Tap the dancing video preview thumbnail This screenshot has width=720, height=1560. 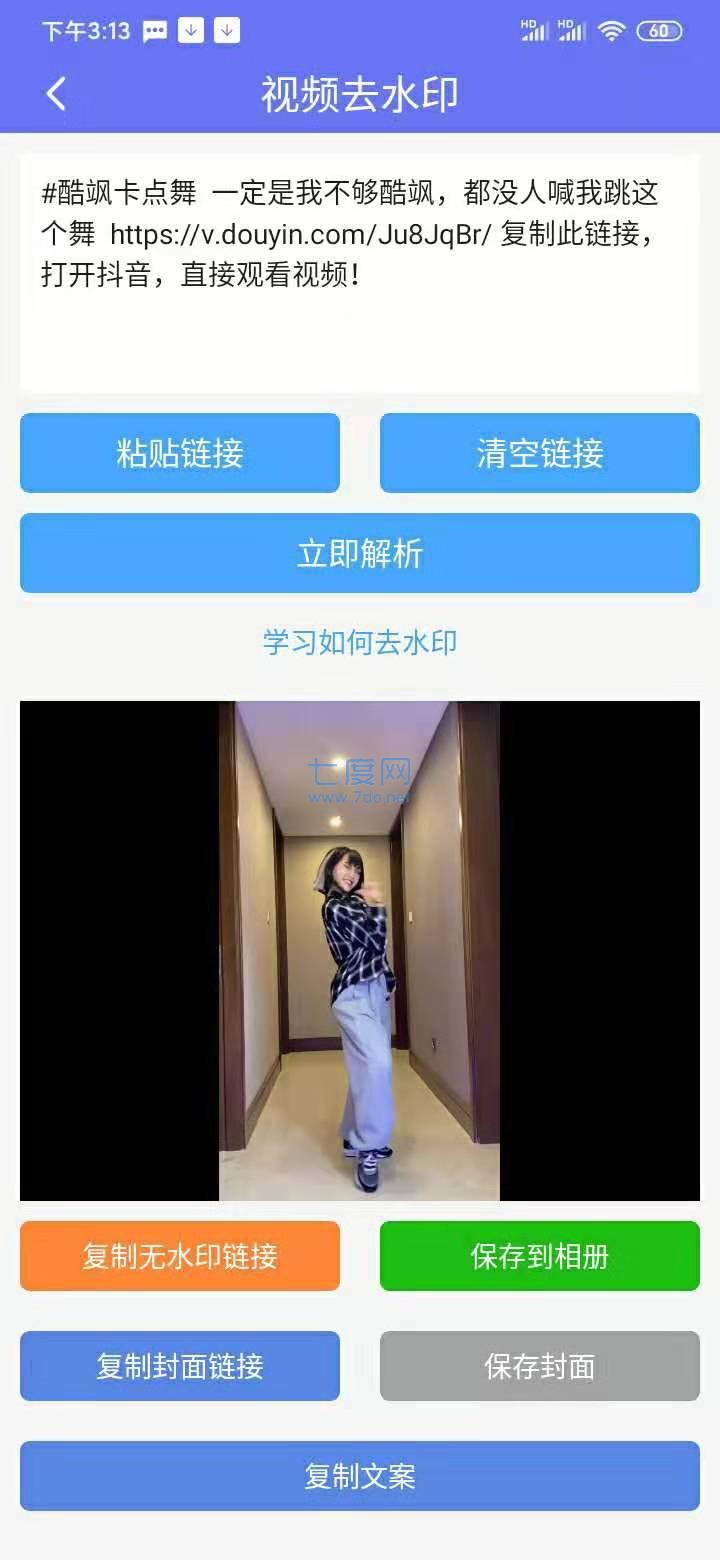tap(360, 950)
